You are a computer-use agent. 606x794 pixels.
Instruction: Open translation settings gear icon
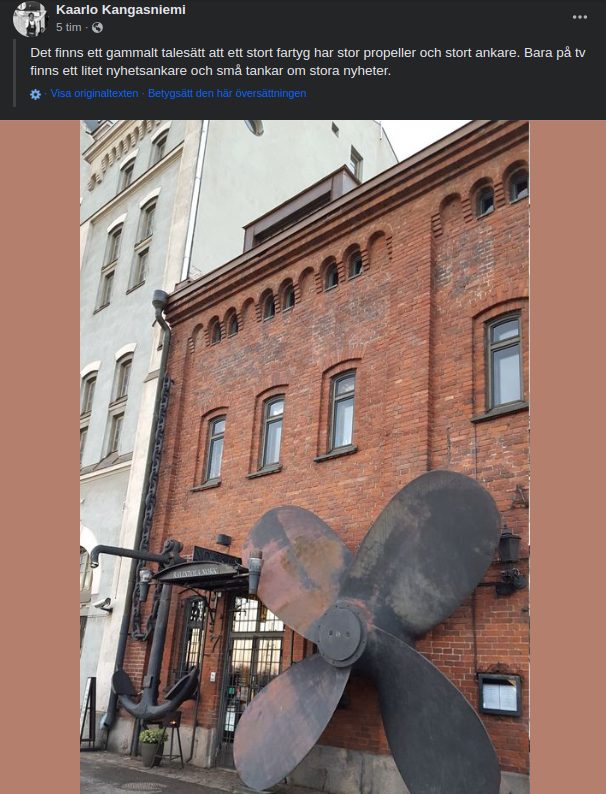coord(36,94)
